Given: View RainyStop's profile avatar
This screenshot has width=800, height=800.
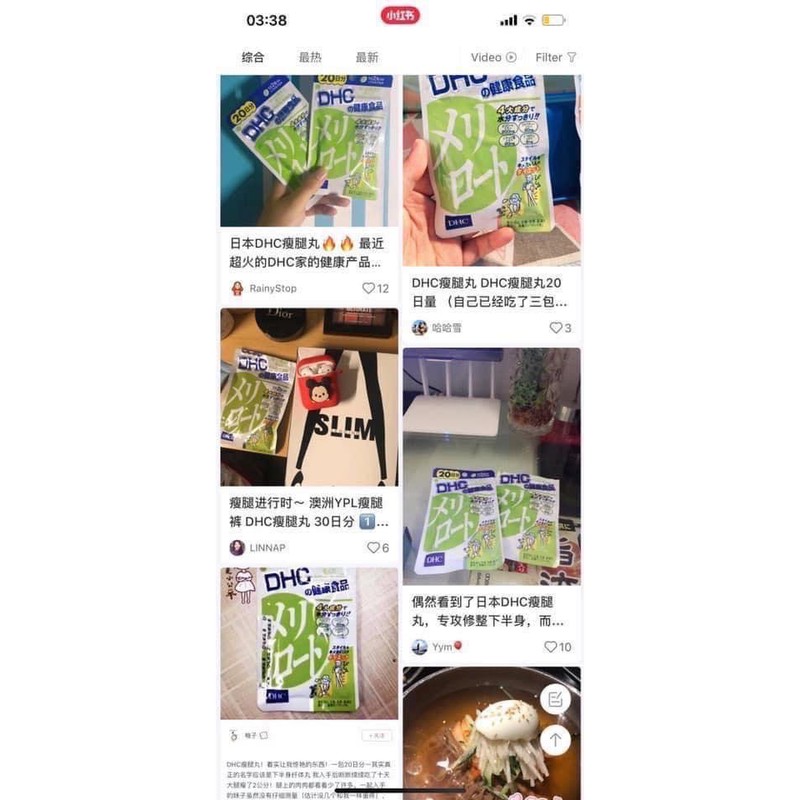Looking at the screenshot, I should click(x=237, y=288).
